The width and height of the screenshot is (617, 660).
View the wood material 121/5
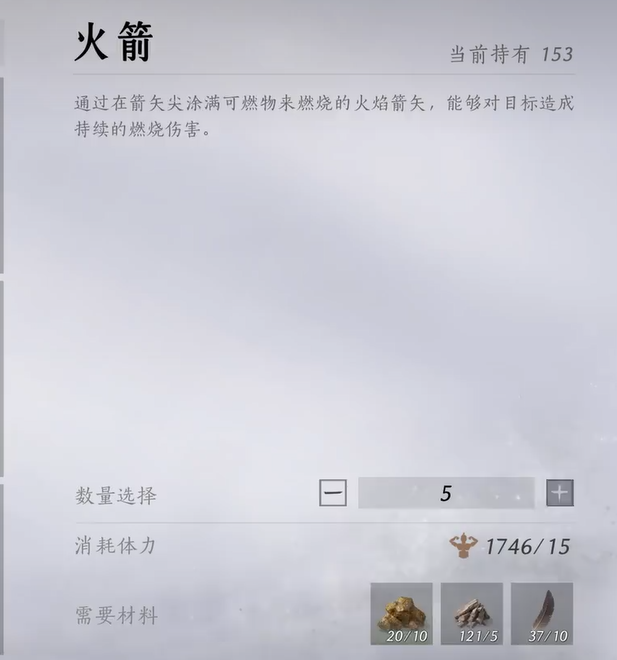[x=472, y=613]
